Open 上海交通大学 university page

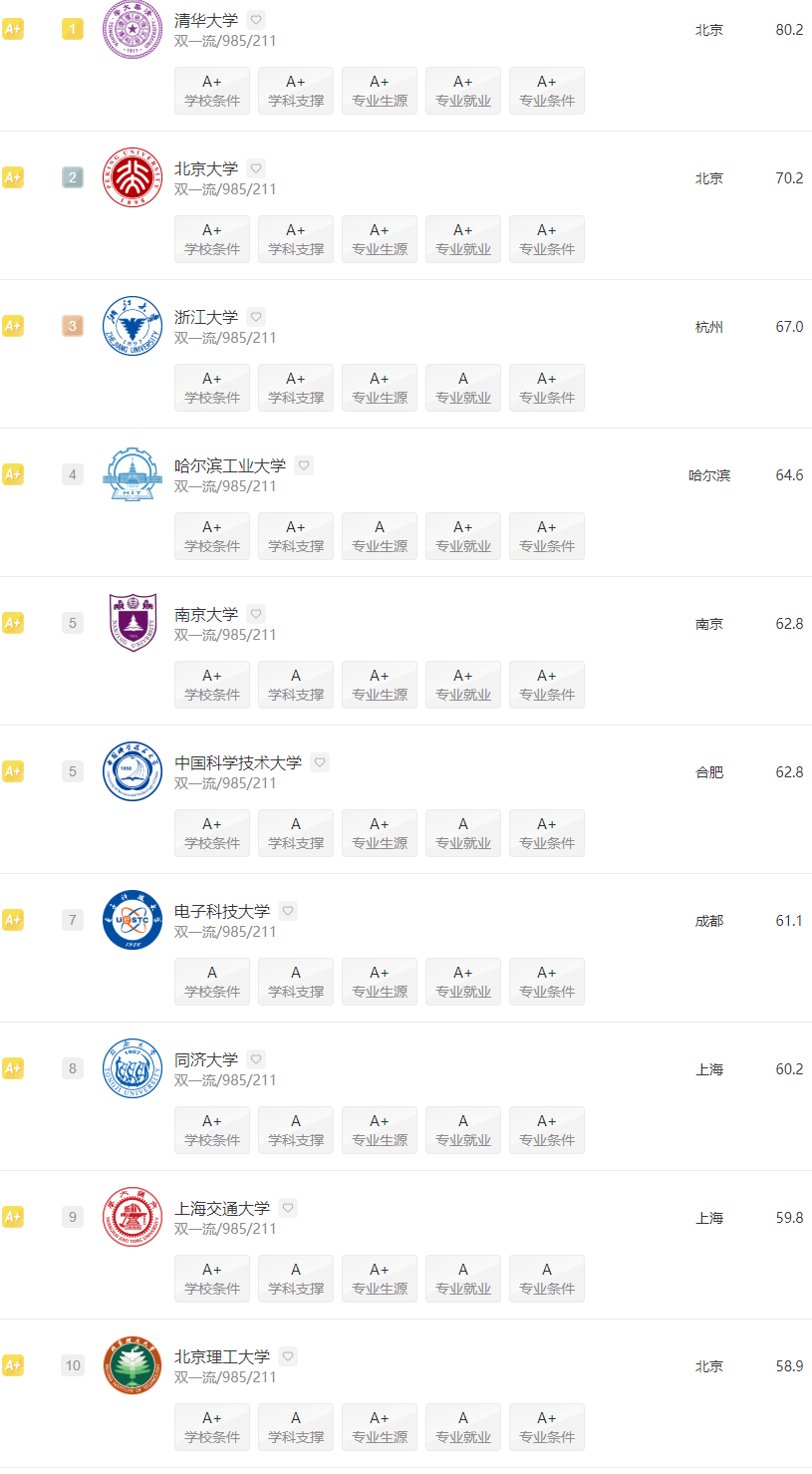pyautogui.click(x=222, y=1208)
